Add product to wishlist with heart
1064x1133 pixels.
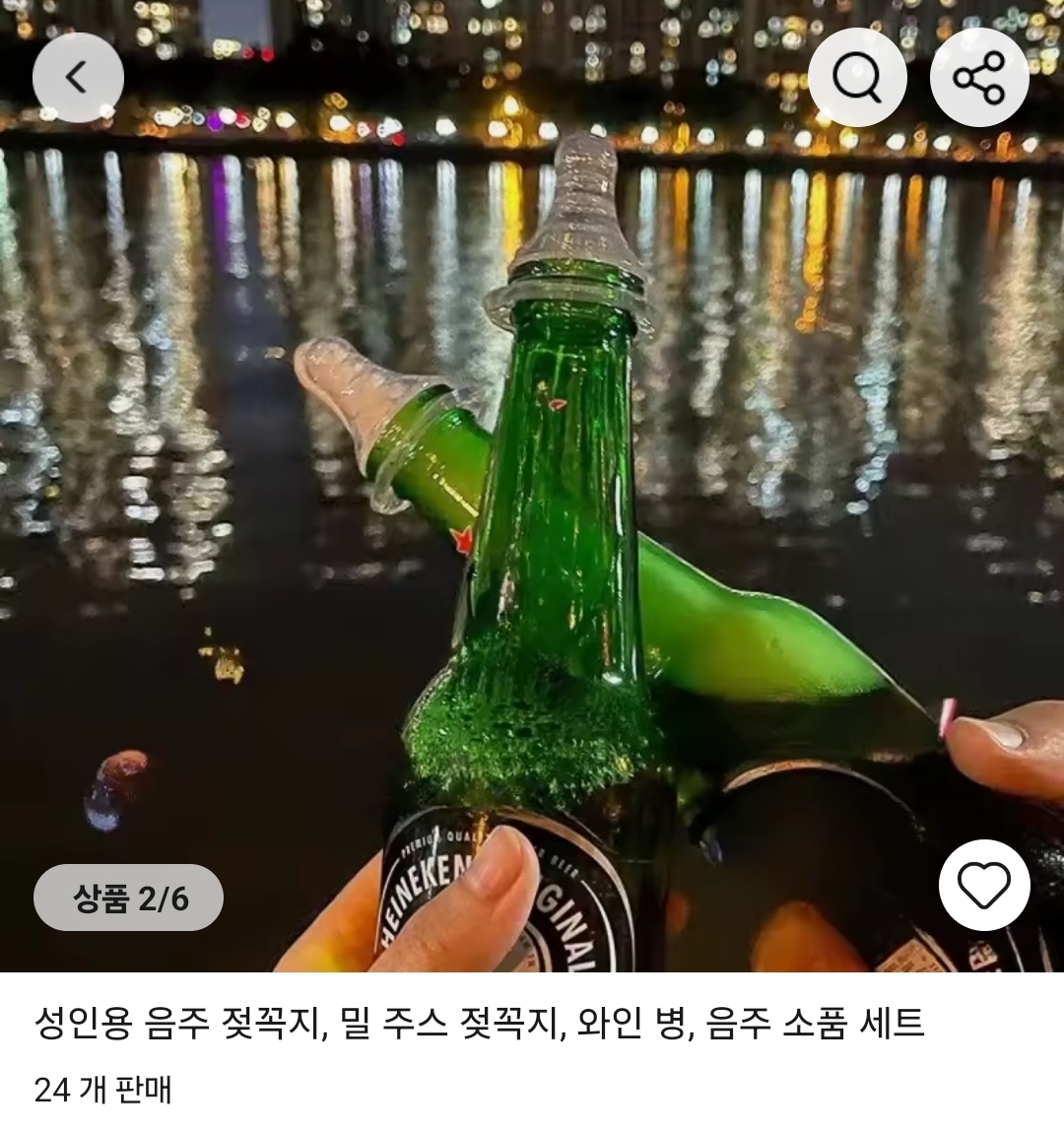[x=983, y=885]
